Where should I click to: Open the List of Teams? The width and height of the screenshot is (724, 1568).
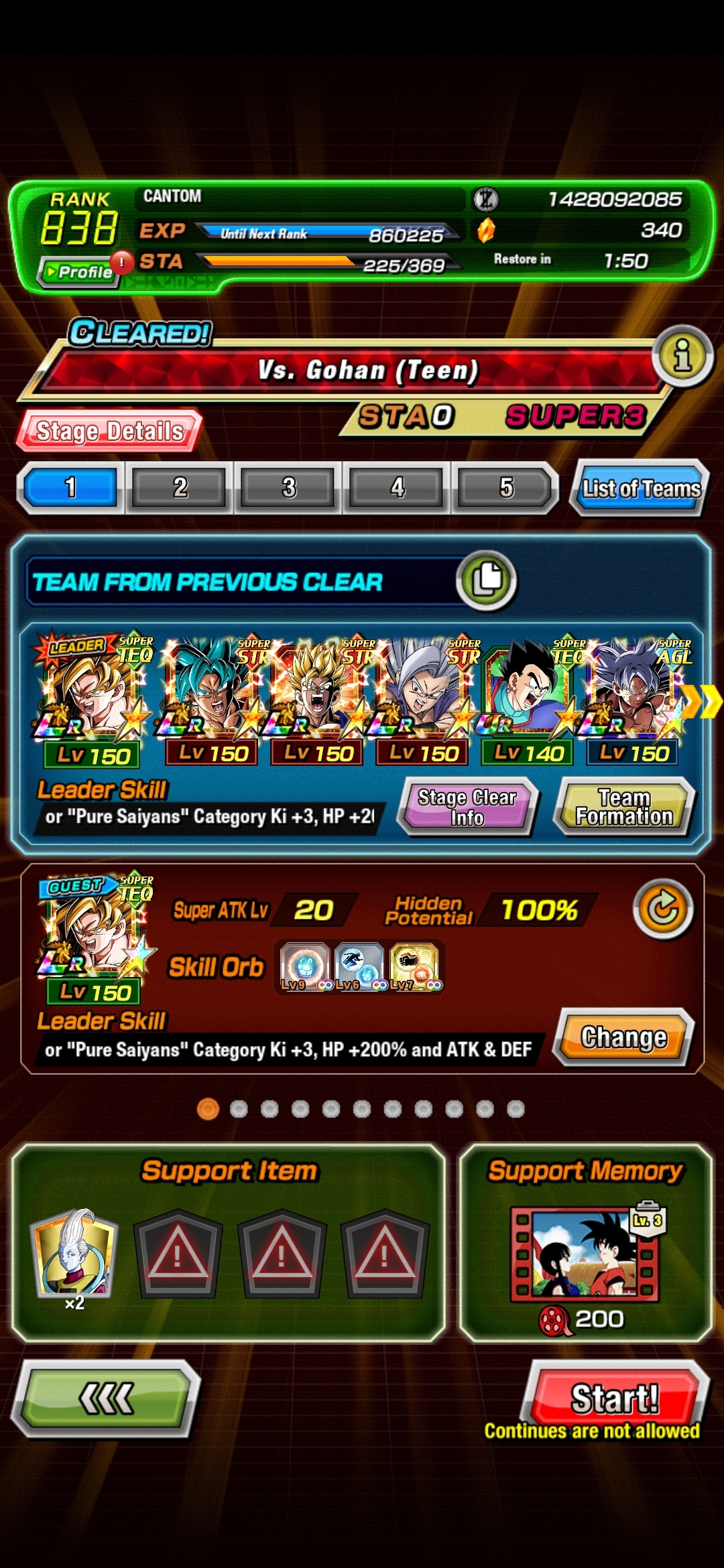pyautogui.click(x=640, y=488)
